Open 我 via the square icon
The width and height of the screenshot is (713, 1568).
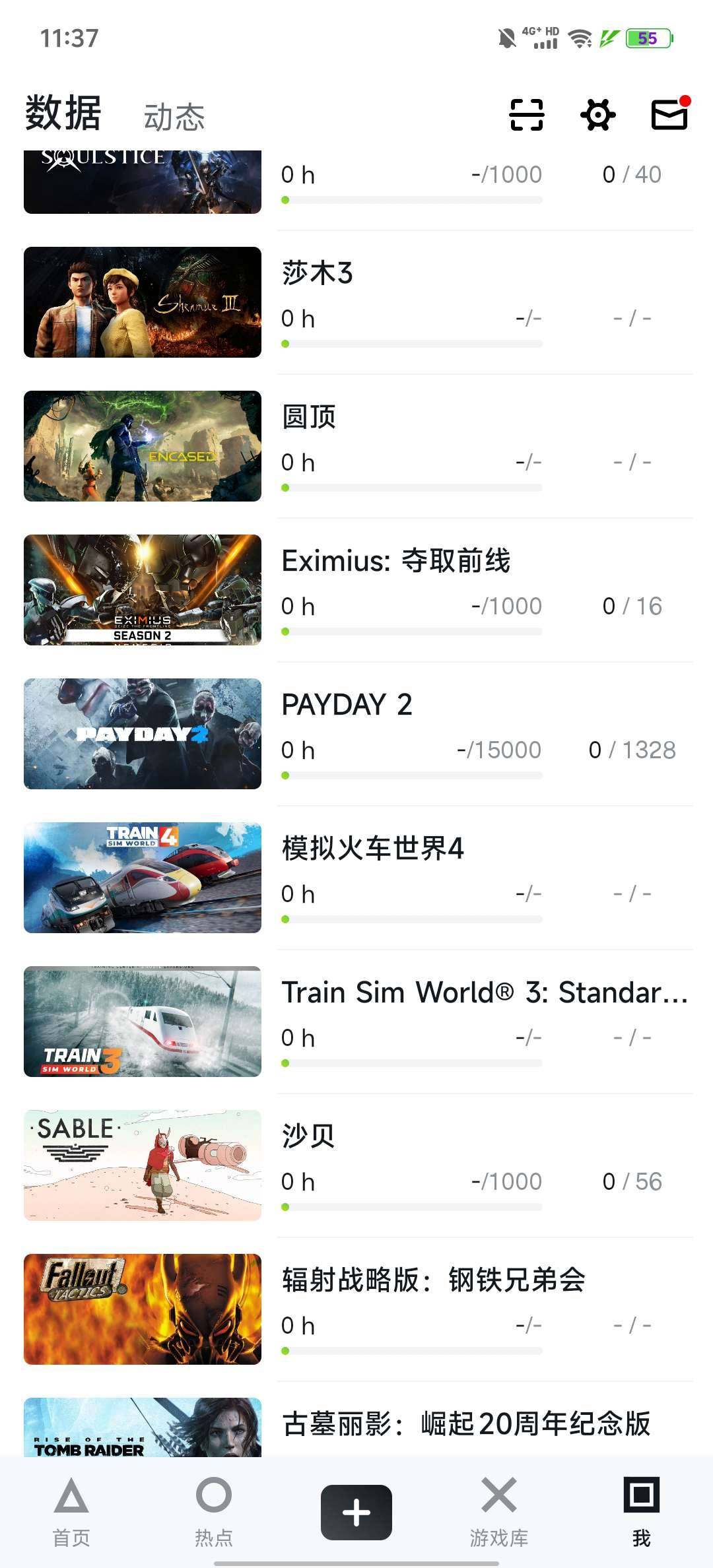pyautogui.click(x=641, y=1511)
